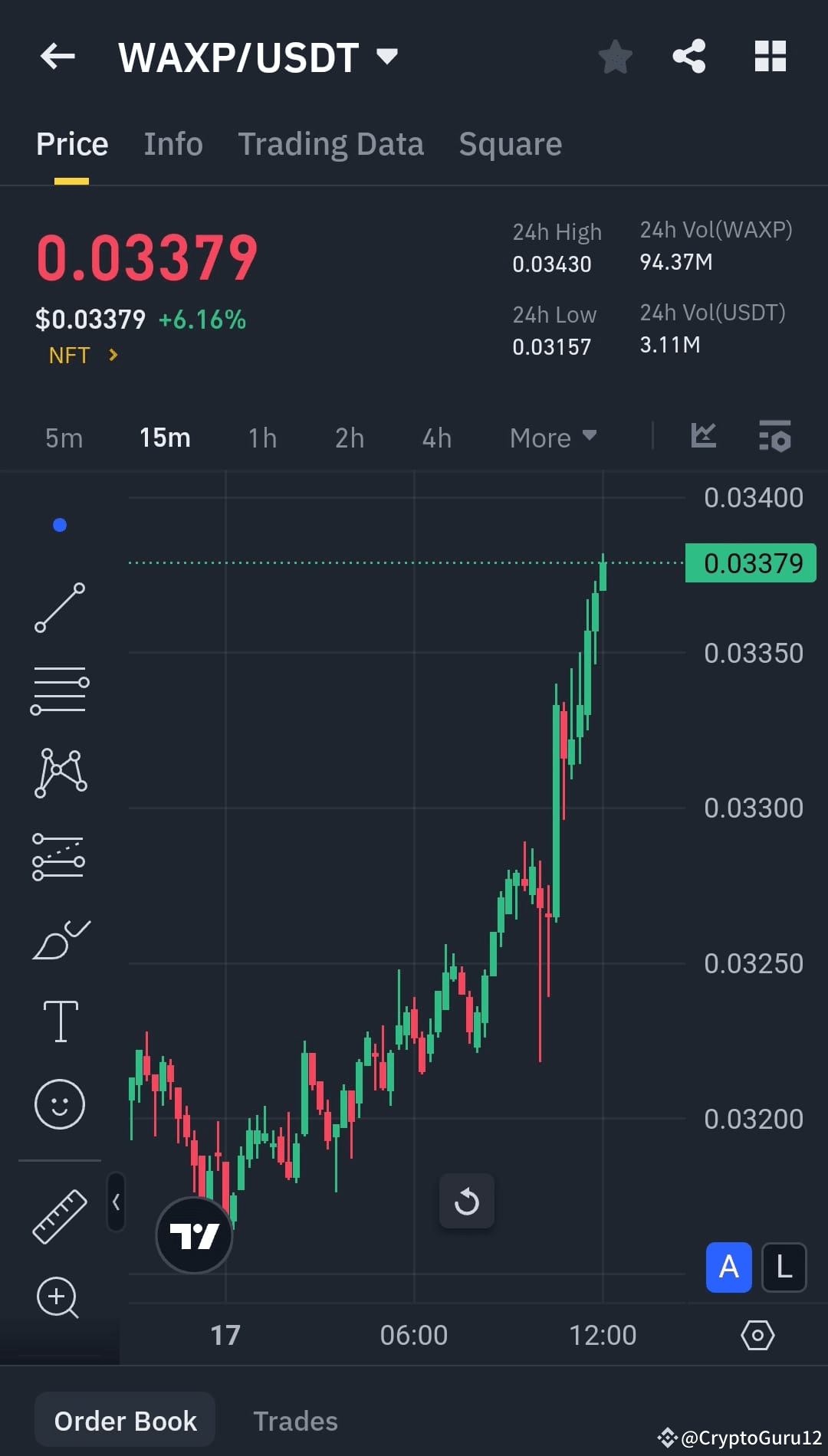Open the Trades tab

pos(296,1420)
